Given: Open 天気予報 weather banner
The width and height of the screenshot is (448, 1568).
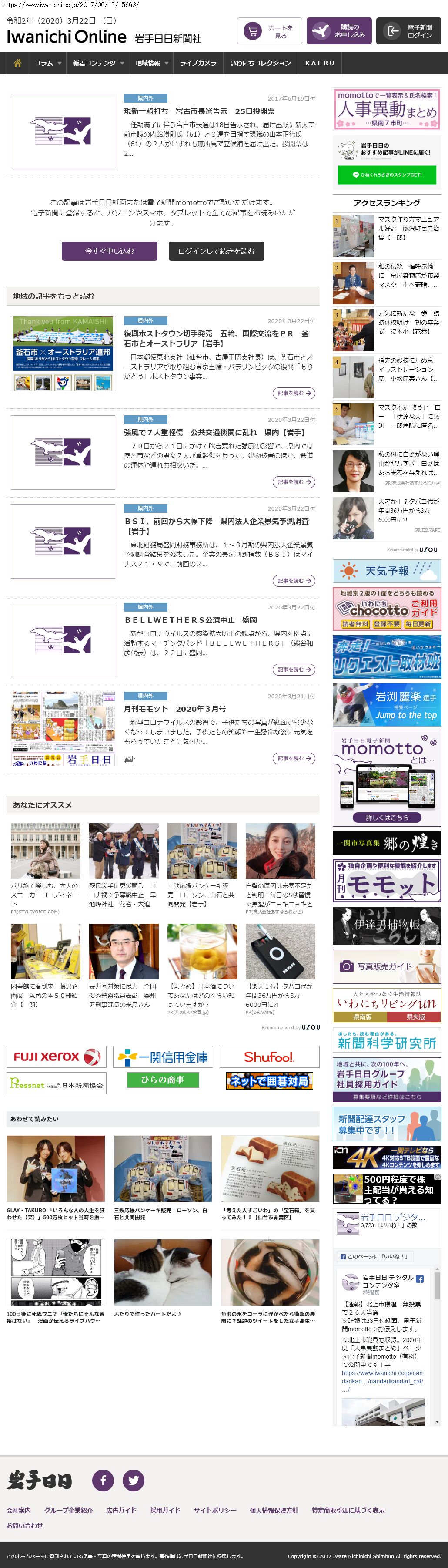Looking at the screenshot, I should (387, 571).
